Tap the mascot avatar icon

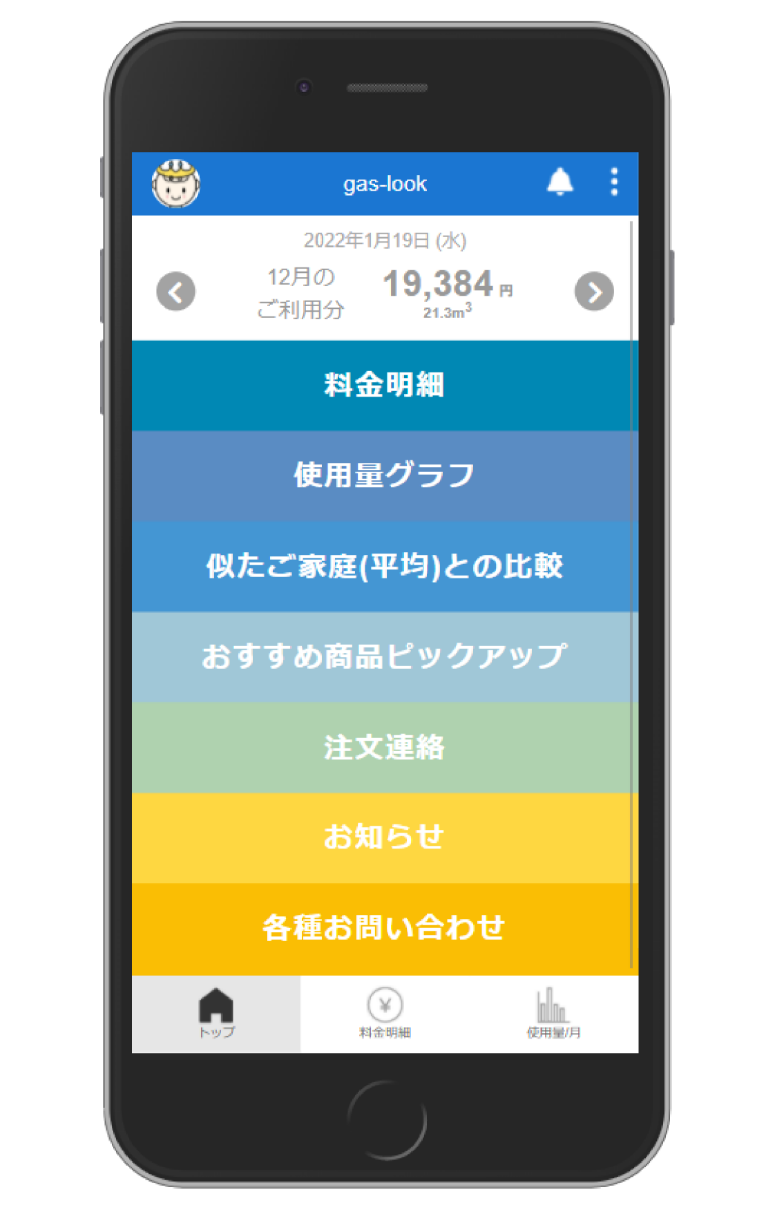click(176, 184)
